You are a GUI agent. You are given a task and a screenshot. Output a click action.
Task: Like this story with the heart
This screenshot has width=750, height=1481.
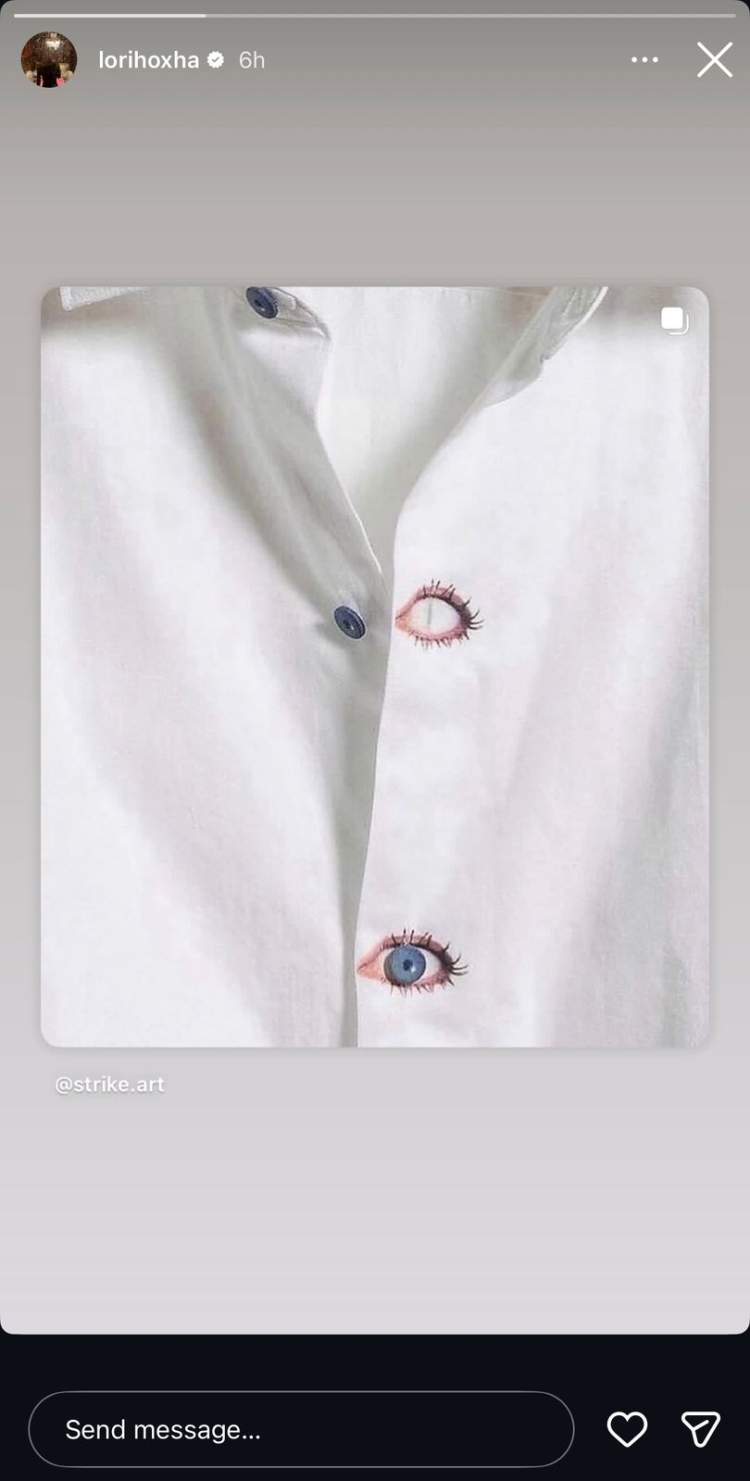tap(627, 1429)
